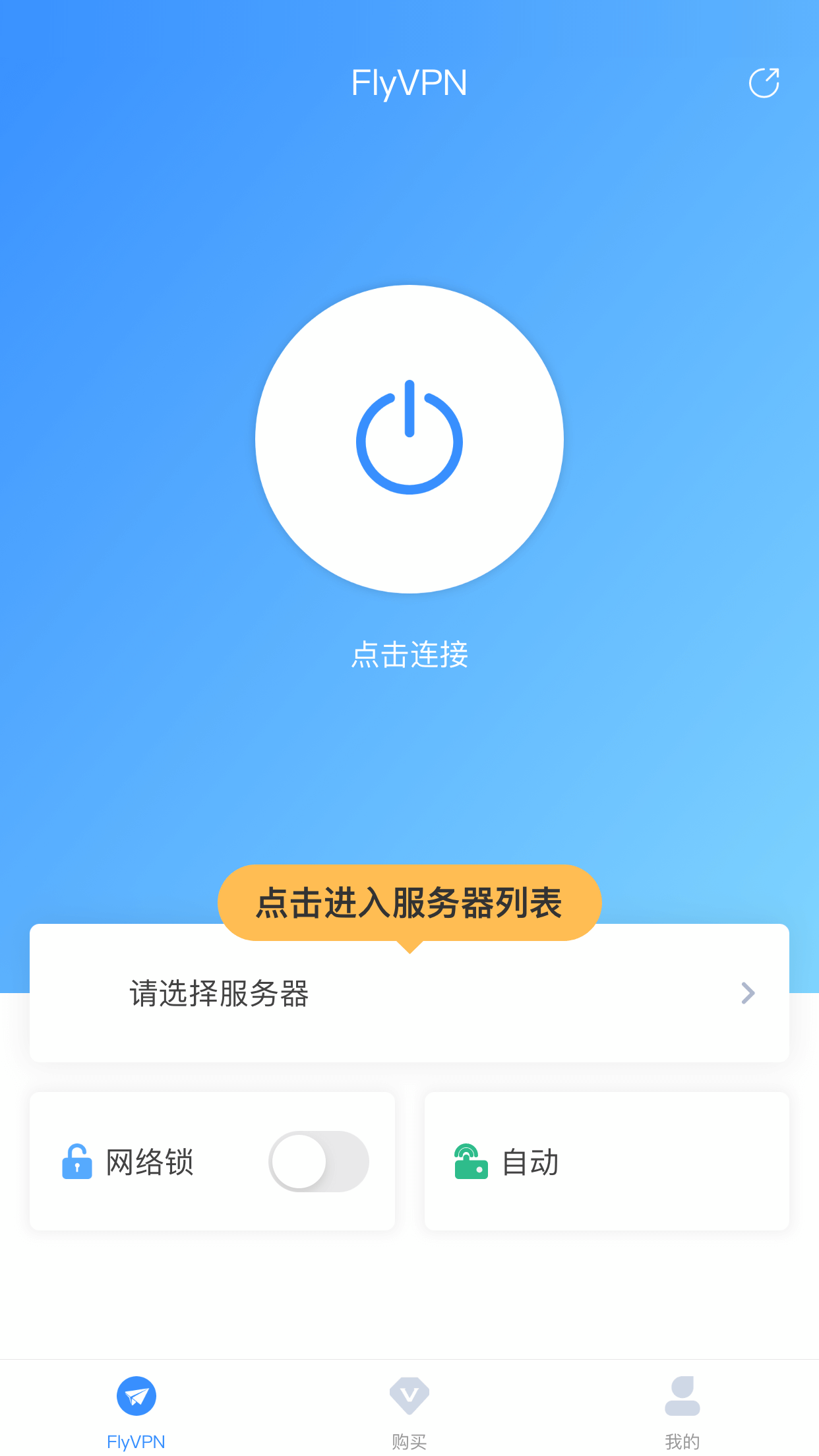The width and height of the screenshot is (819, 1456).
Task: Switch to the 购买 tab
Action: coord(409,1411)
